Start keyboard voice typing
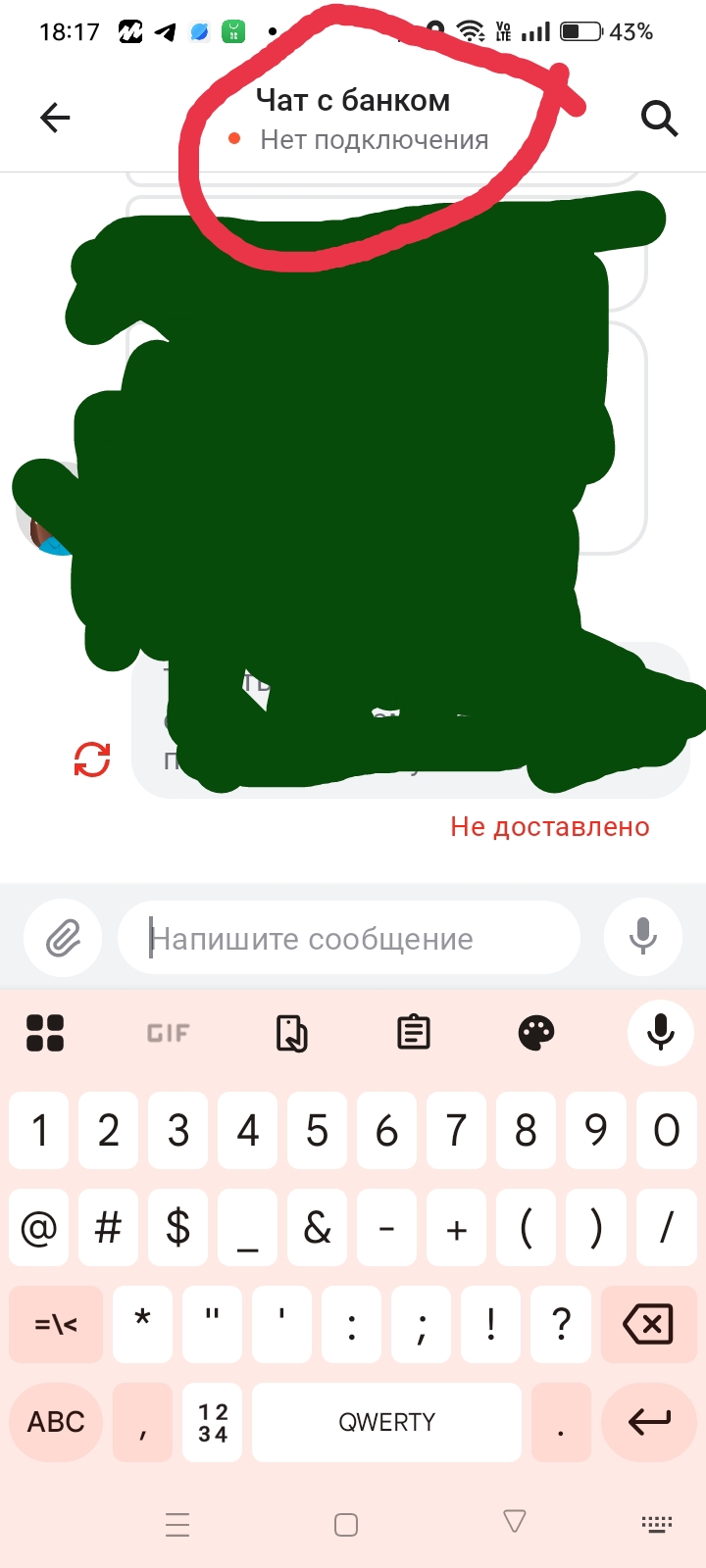The height and width of the screenshot is (1568, 706). [x=661, y=1032]
